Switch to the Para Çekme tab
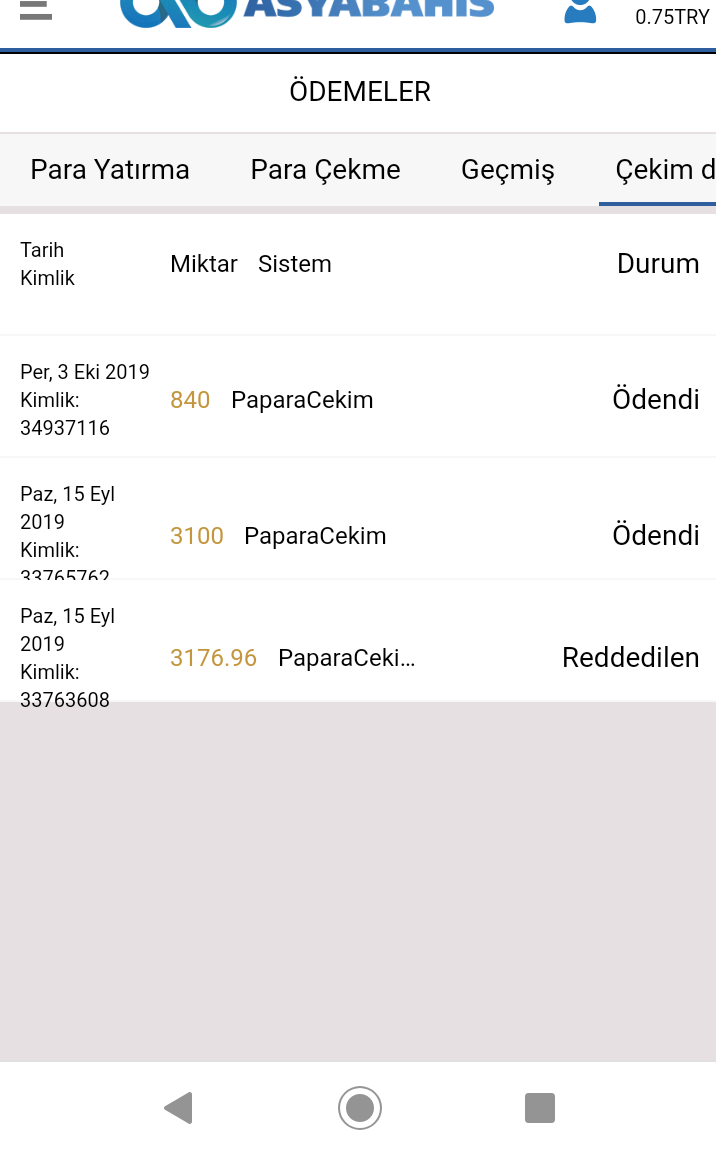 325,170
